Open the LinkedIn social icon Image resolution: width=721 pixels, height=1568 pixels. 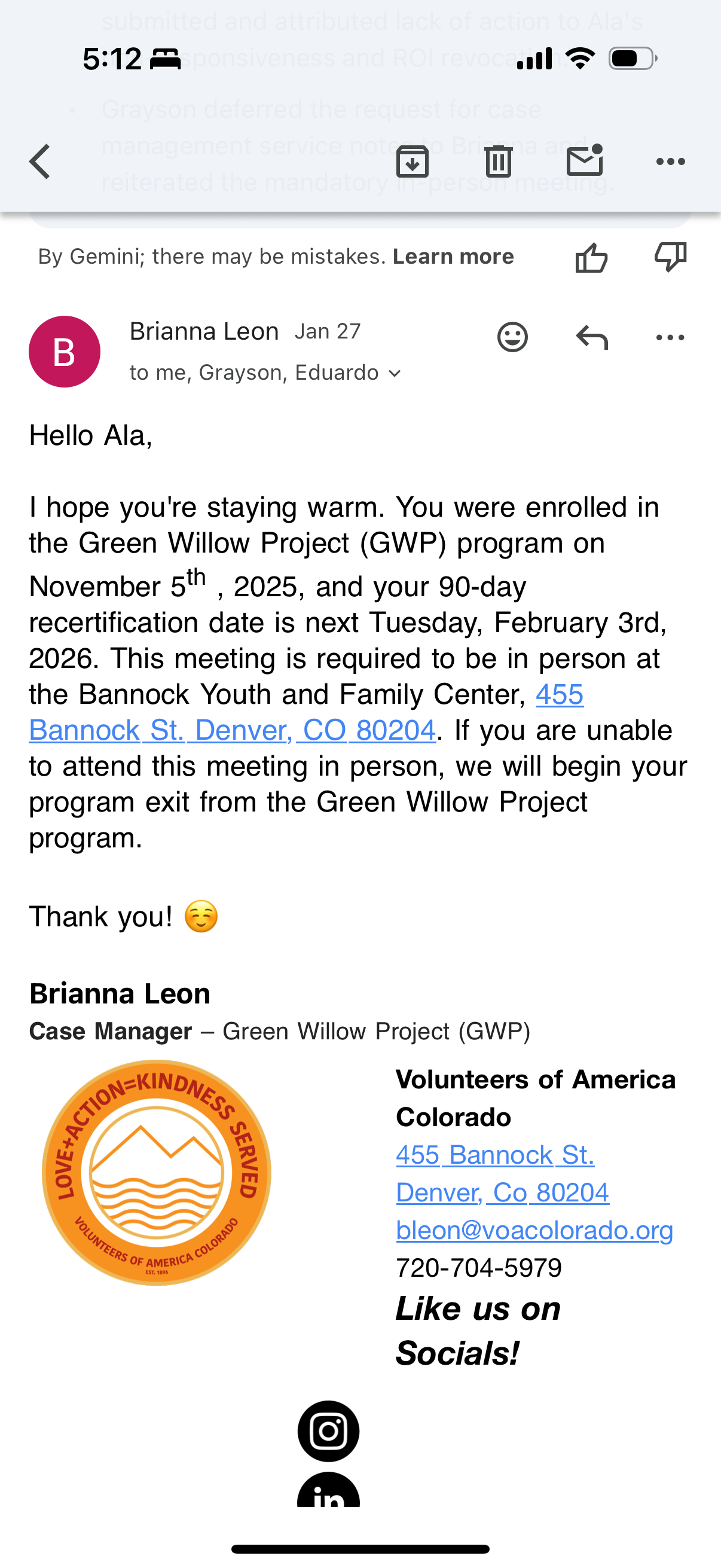point(329,1491)
